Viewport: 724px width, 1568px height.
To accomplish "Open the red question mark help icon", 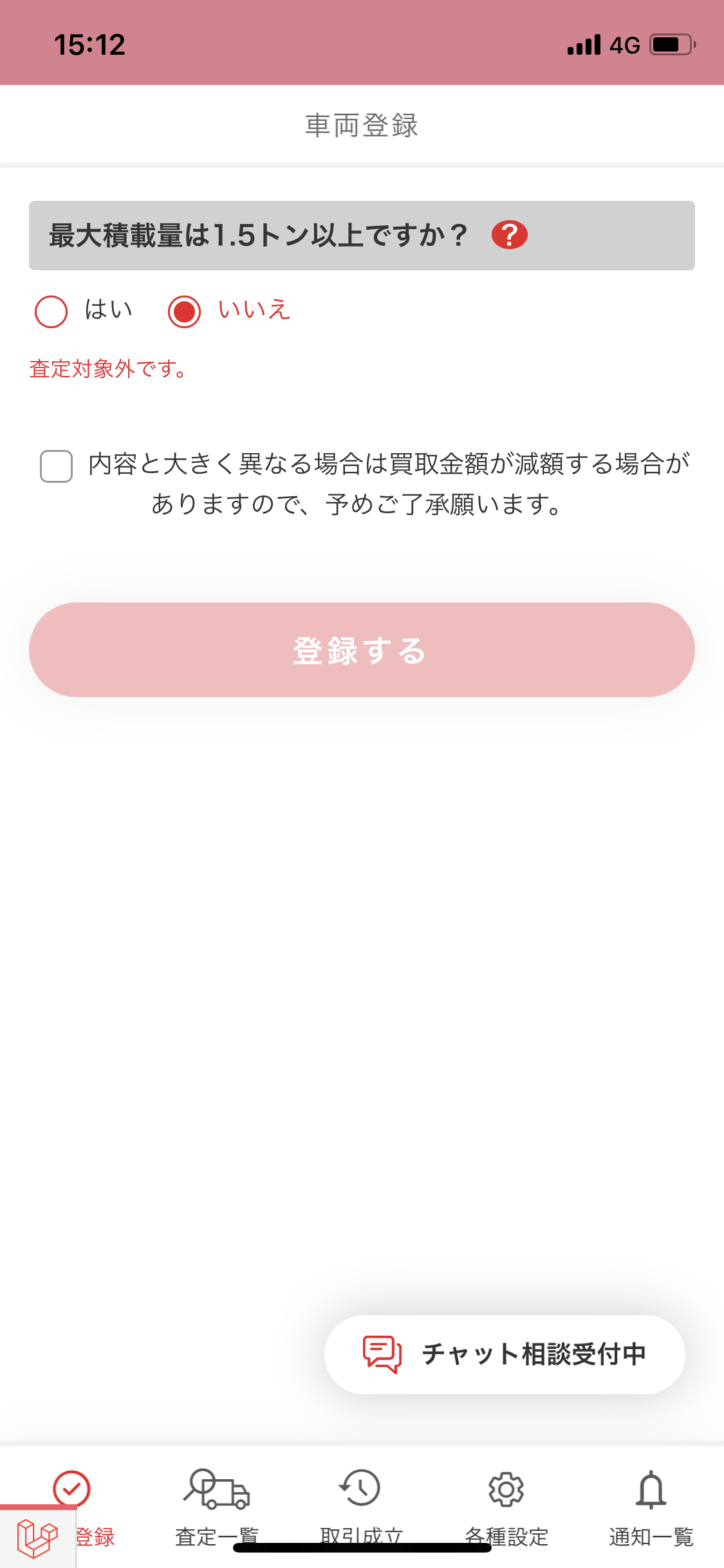I will [x=509, y=235].
